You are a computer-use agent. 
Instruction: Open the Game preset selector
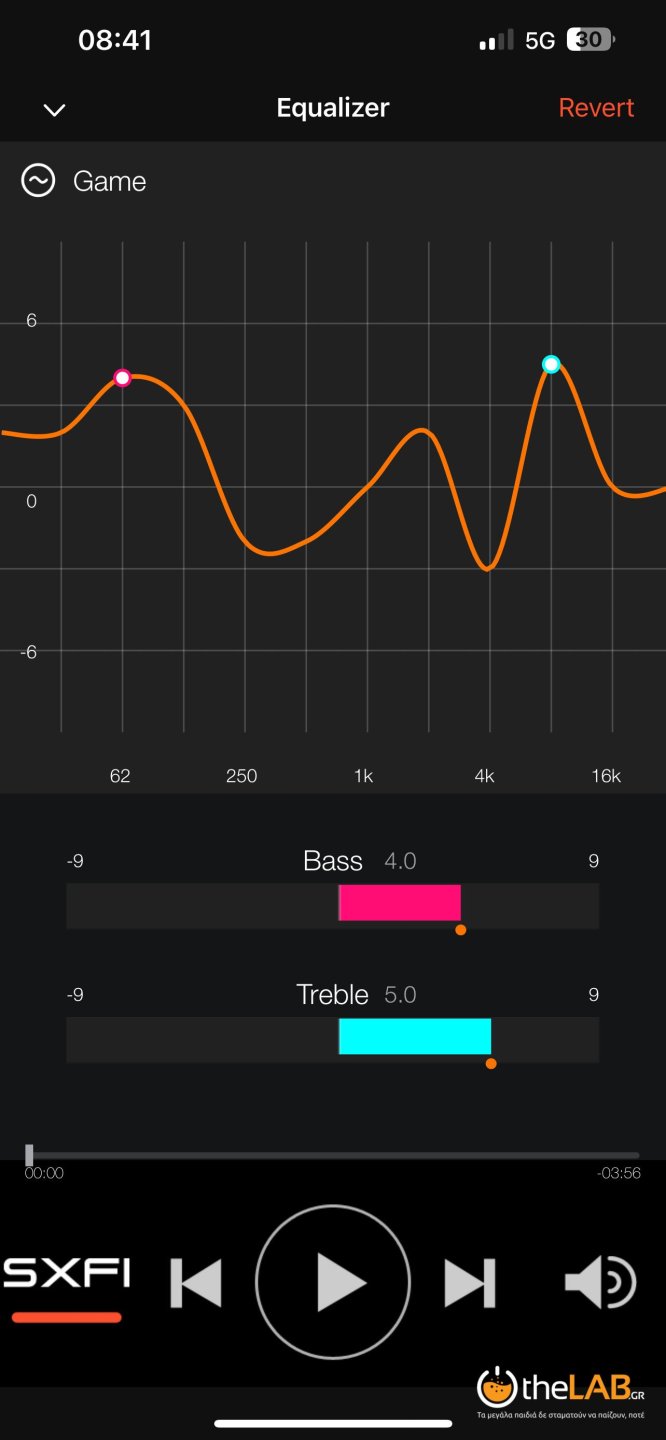click(85, 181)
